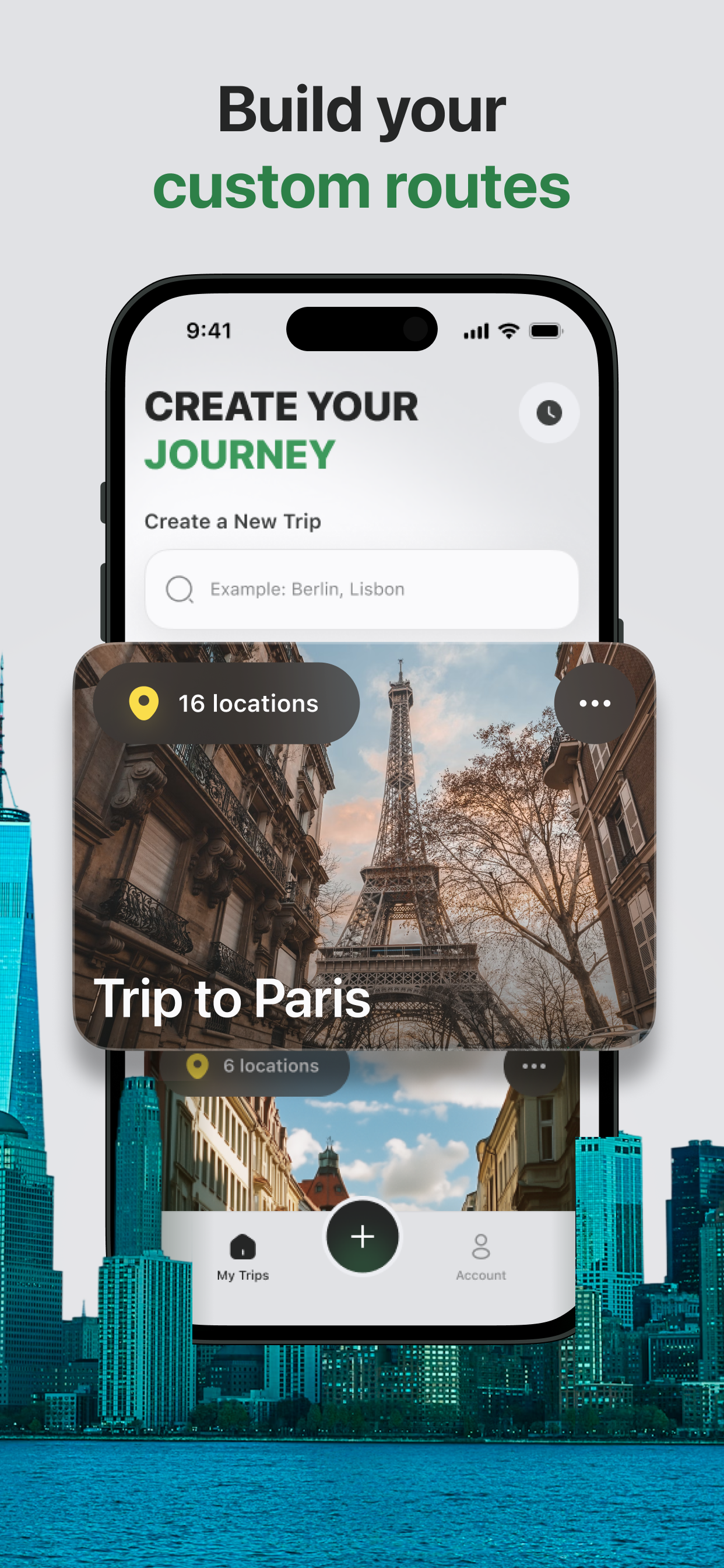Viewport: 724px width, 1568px height.
Task: Tap the yellow location pin on Trip to Paris
Action: pos(143,702)
